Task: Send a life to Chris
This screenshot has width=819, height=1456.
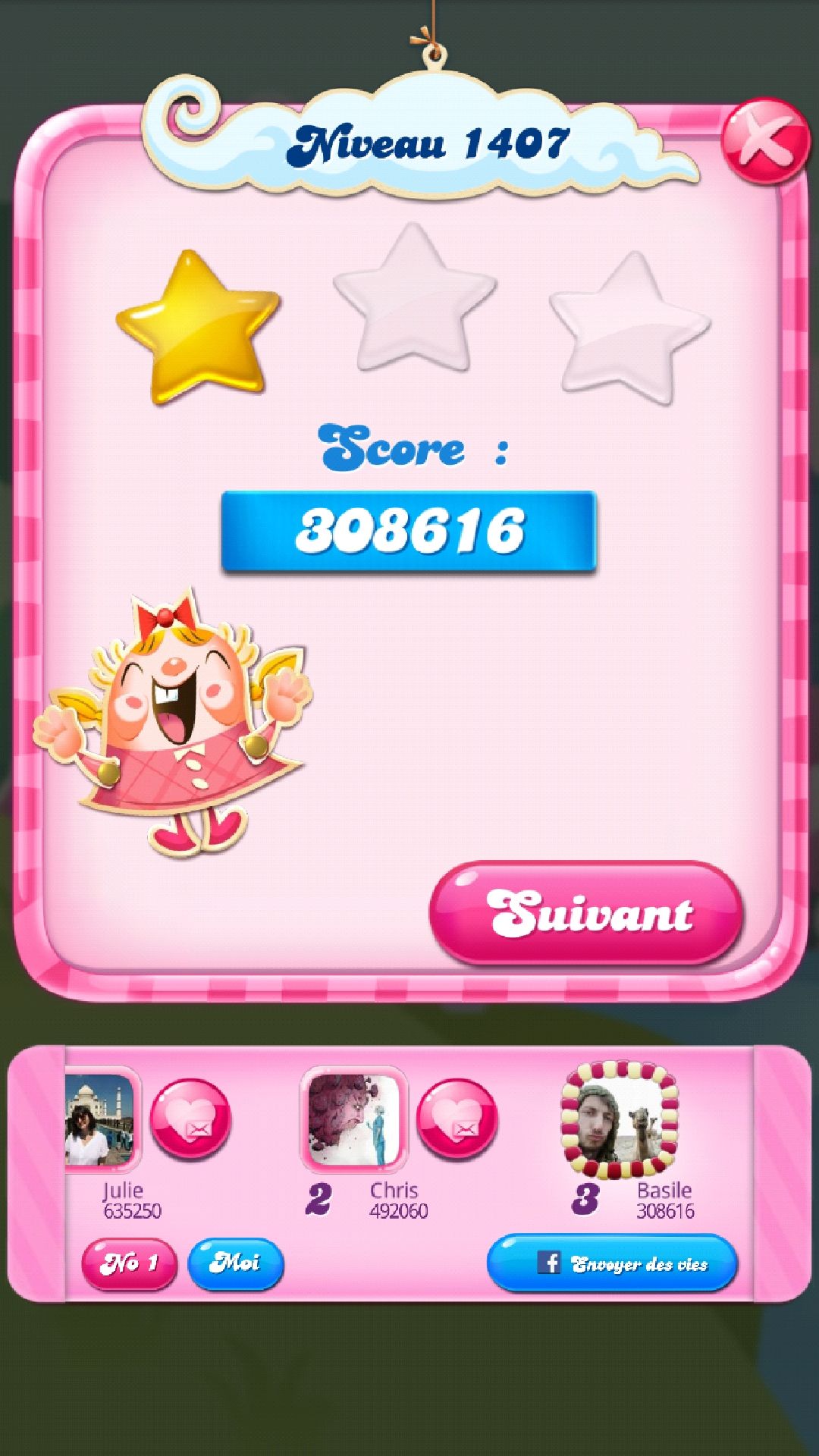Action: [x=457, y=1119]
